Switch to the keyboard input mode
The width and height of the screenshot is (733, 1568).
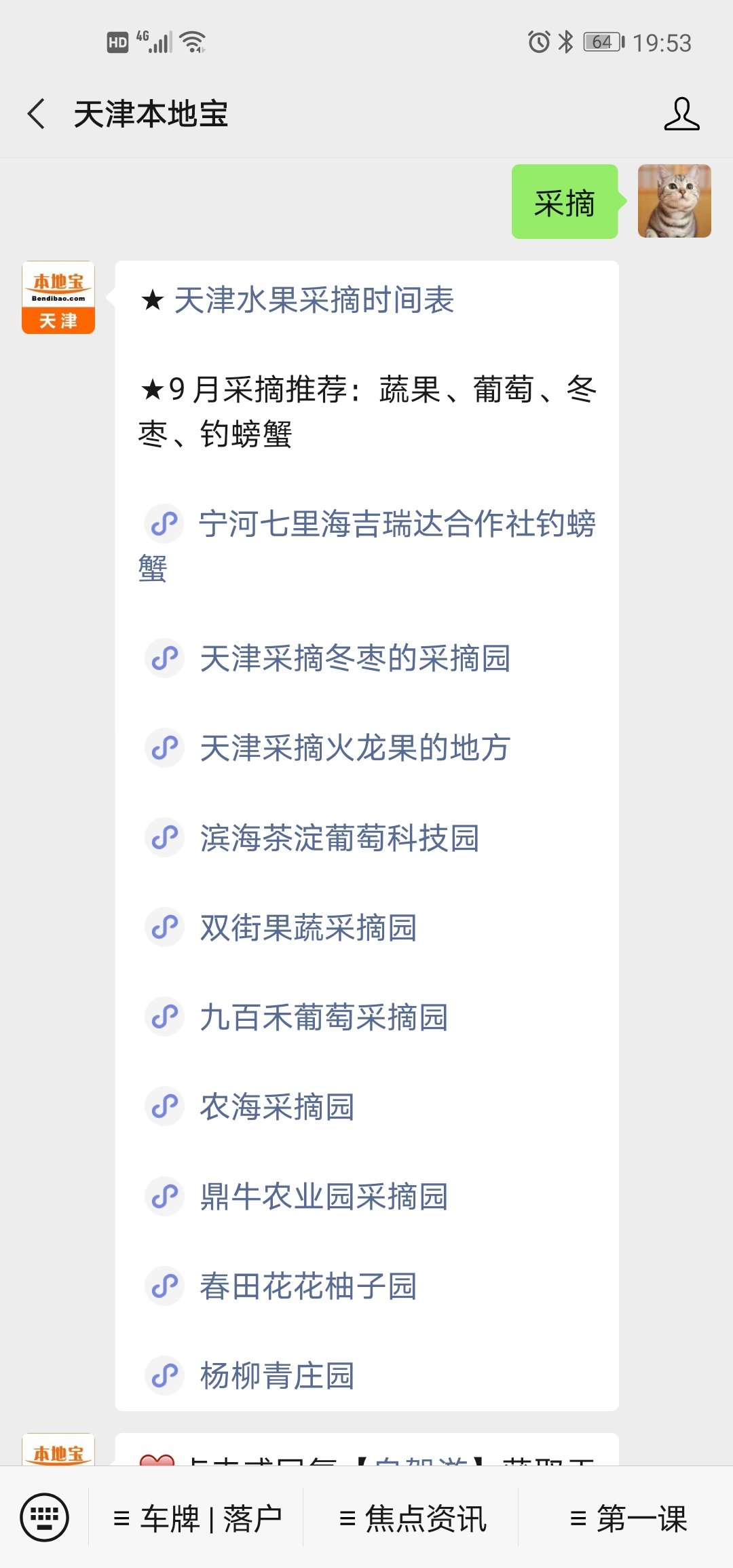(x=44, y=1517)
